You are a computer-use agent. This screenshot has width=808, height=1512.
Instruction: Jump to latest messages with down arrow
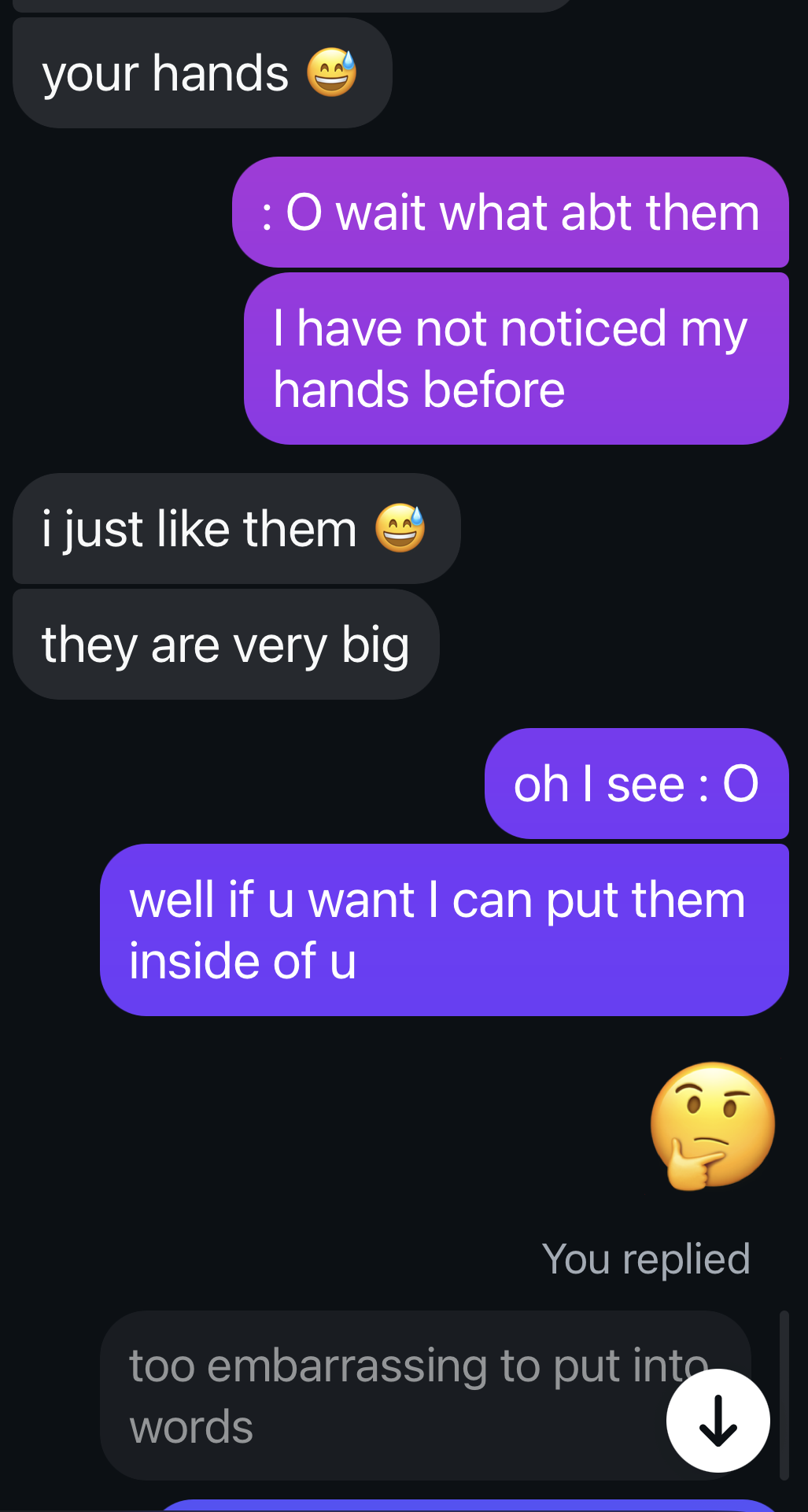(718, 1421)
